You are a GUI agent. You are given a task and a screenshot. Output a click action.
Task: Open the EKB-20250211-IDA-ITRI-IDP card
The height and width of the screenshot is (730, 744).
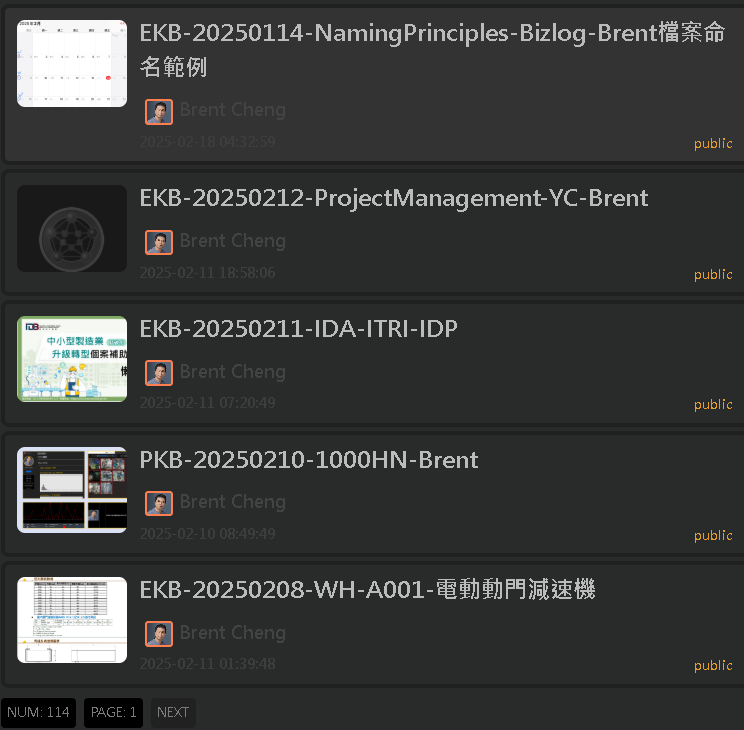pos(298,329)
